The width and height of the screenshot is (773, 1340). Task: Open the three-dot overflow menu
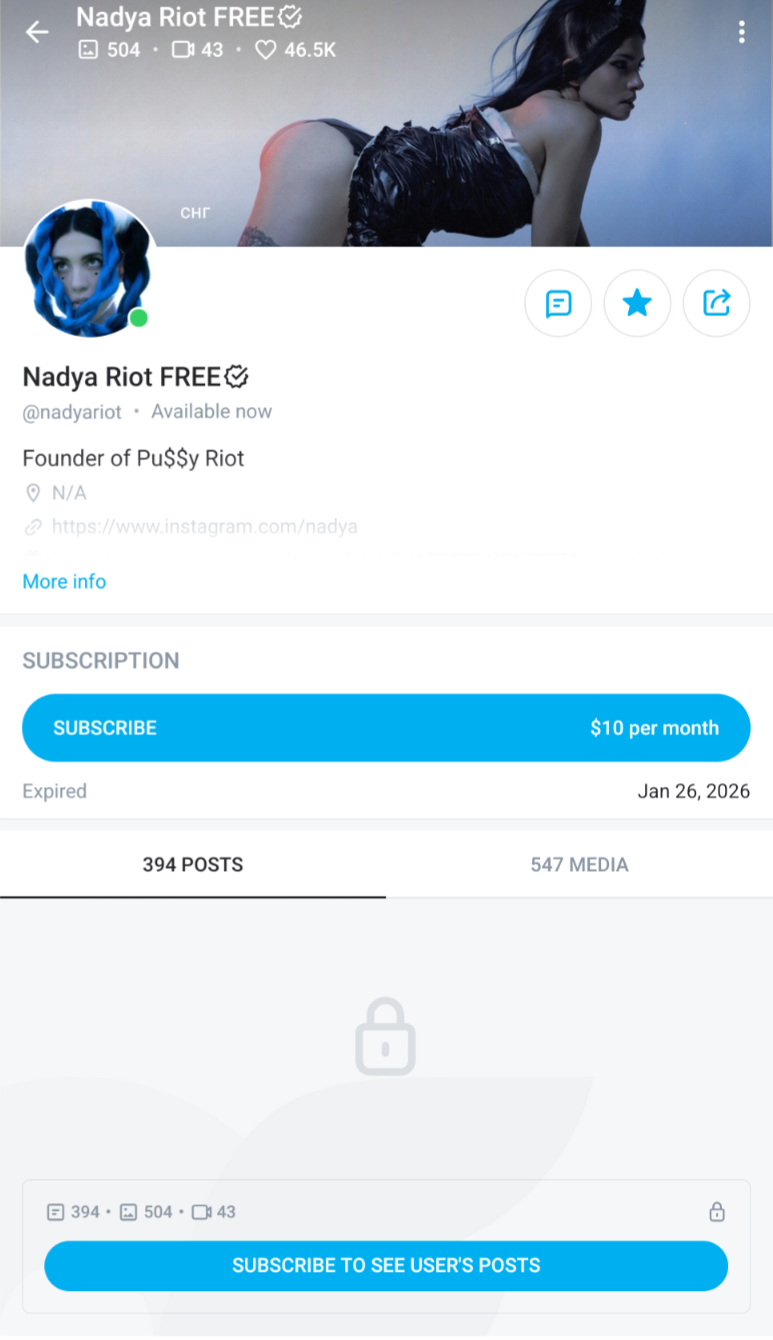pos(741,33)
